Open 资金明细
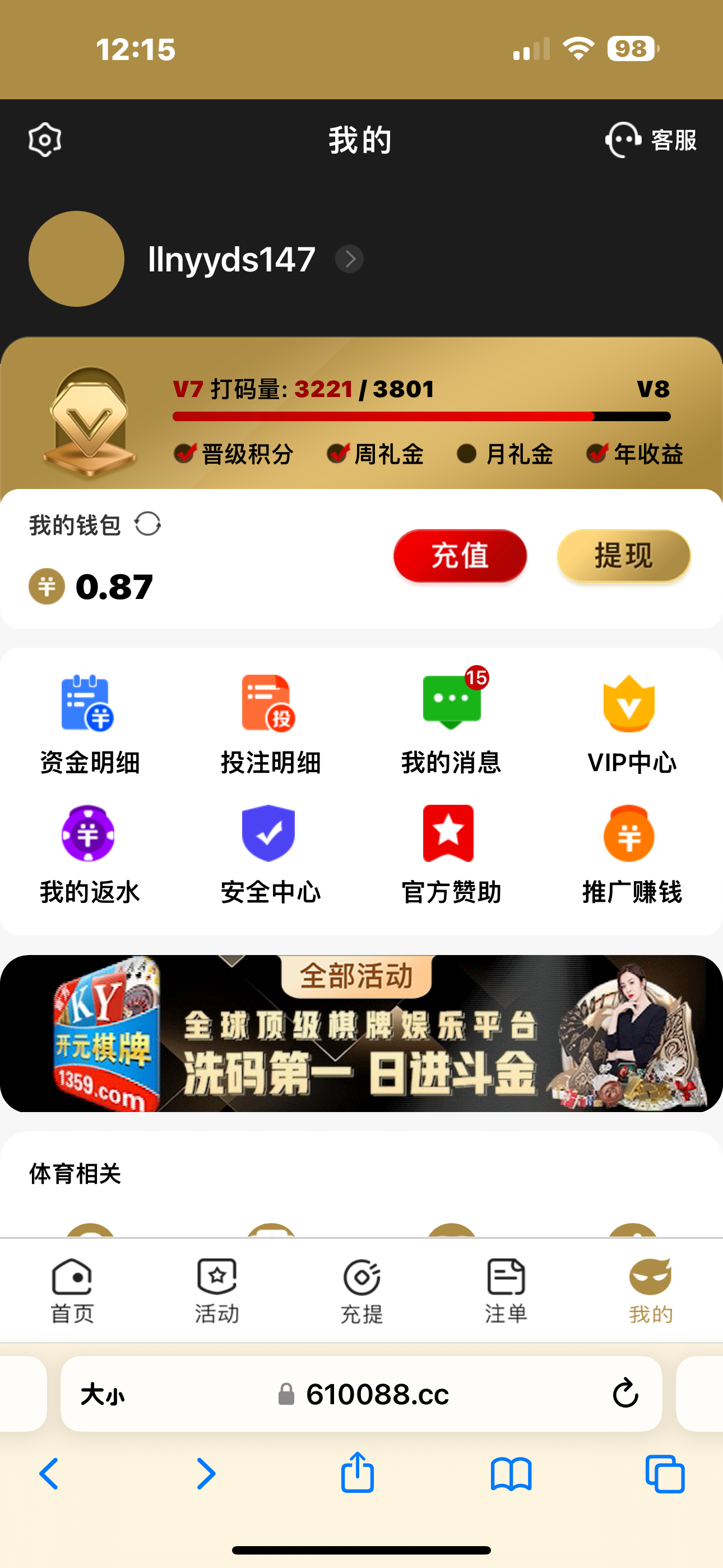The height and width of the screenshot is (1568, 723). (x=90, y=725)
